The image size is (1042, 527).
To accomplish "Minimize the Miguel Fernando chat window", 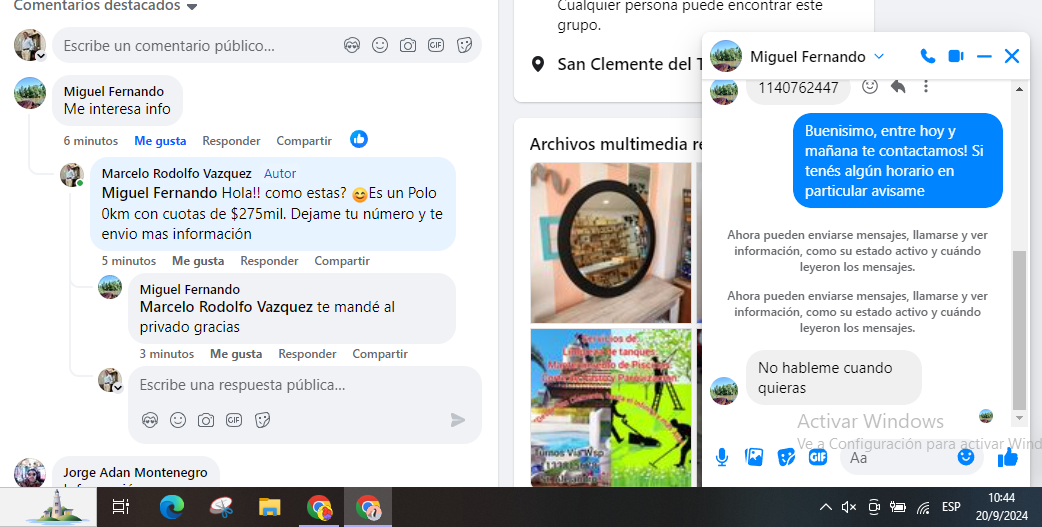I will (984, 56).
